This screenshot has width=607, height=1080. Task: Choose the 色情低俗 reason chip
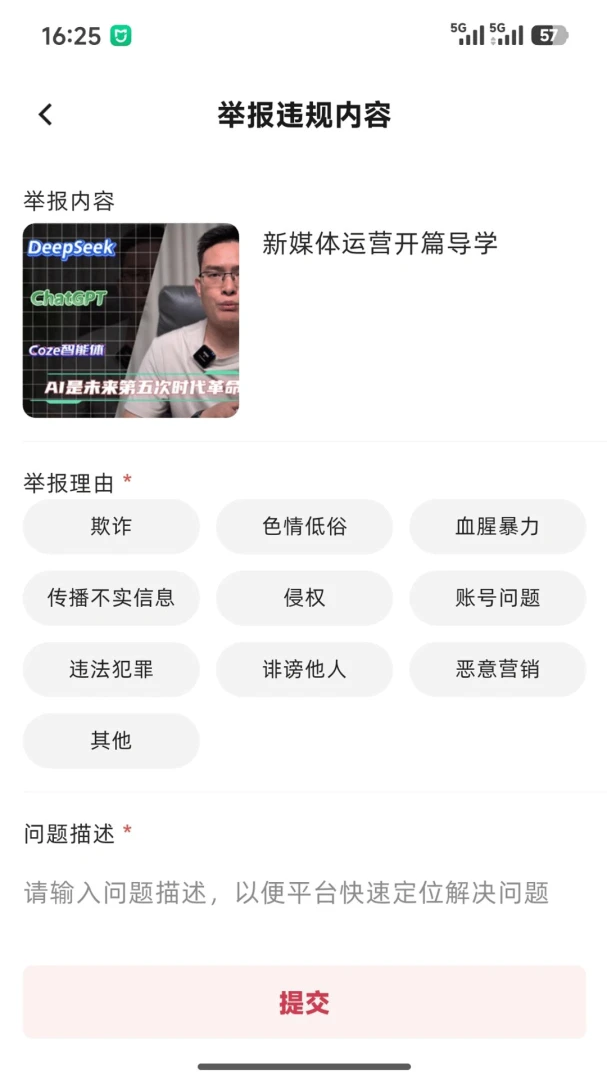(x=305, y=526)
